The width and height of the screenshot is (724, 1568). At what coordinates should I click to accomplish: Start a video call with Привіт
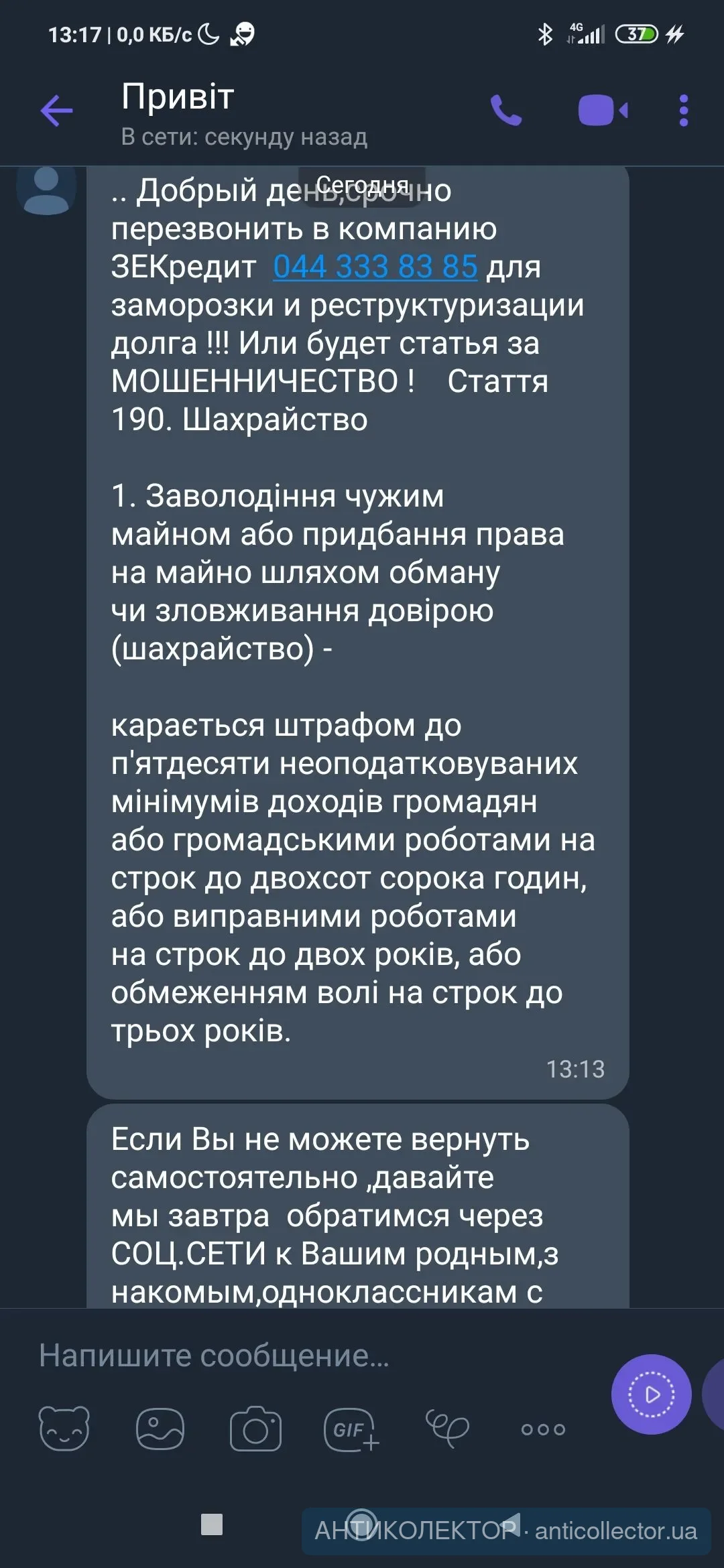pos(603,111)
